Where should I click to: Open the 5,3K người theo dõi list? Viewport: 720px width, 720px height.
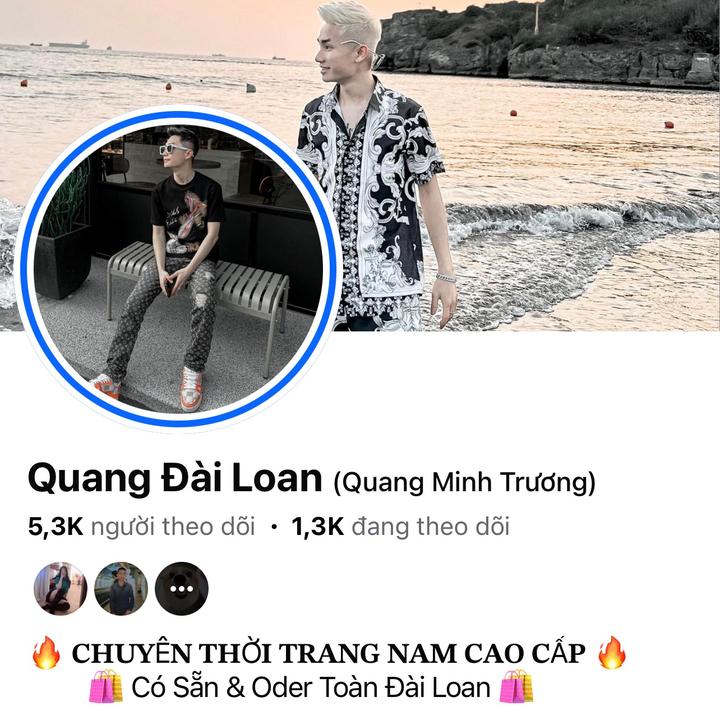pyautogui.click(x=142, y=527)
